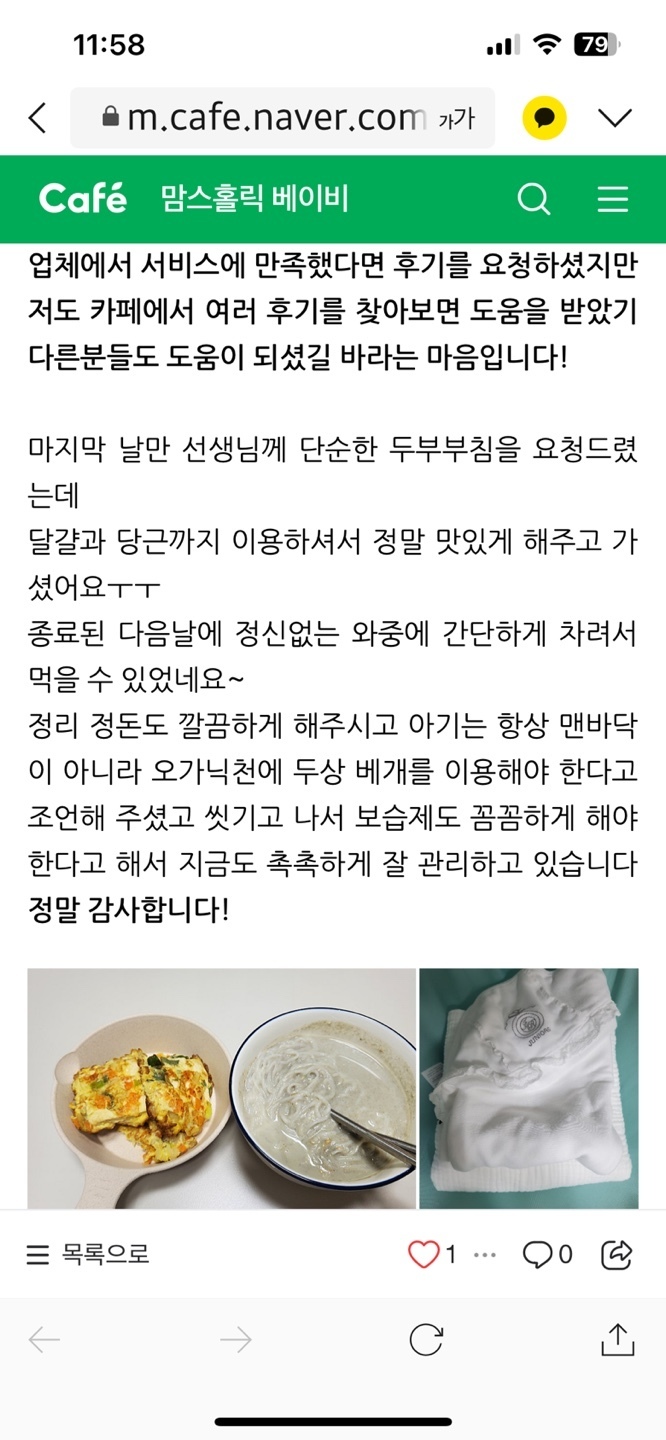Search within the cafe using magnifier icon
This screenshot has height=1440, width=666.
coord(534,199)
